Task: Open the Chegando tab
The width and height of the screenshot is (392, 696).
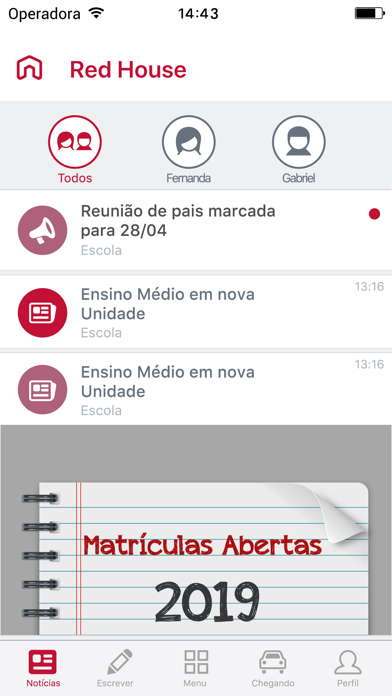Action: coord(273,668)
